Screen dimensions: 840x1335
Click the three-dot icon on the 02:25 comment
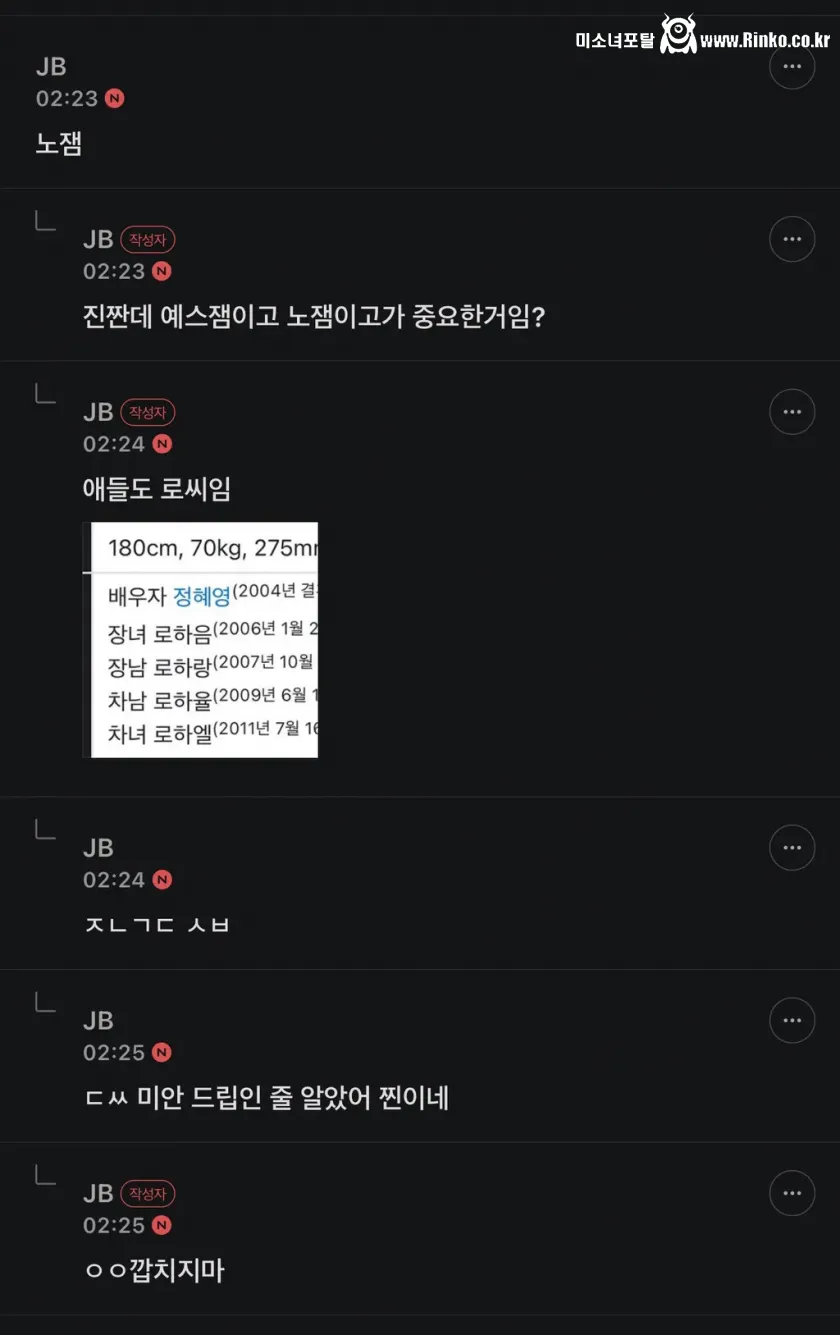[792, 1020]
